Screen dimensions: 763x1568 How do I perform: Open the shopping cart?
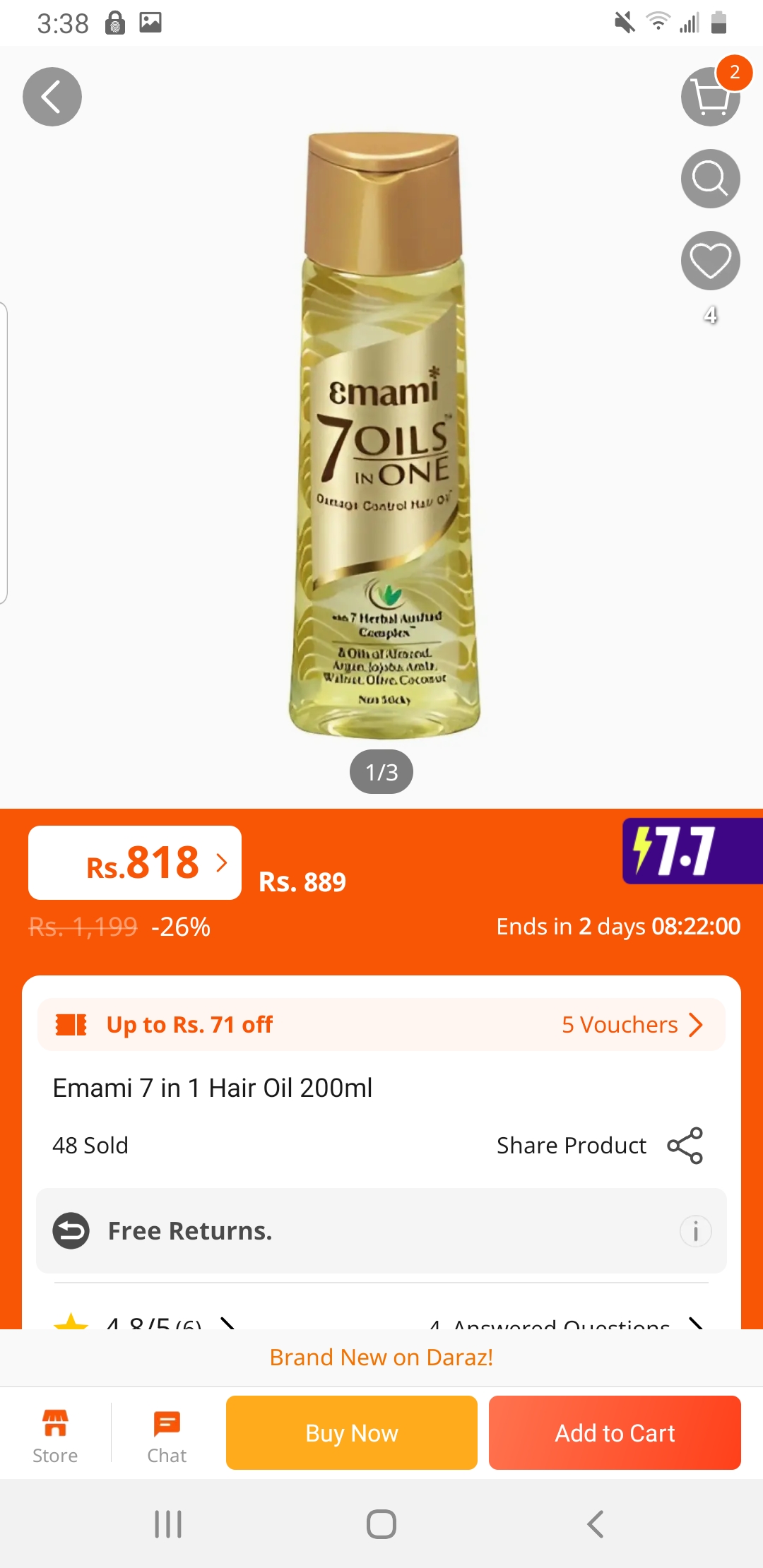[709, 97]
